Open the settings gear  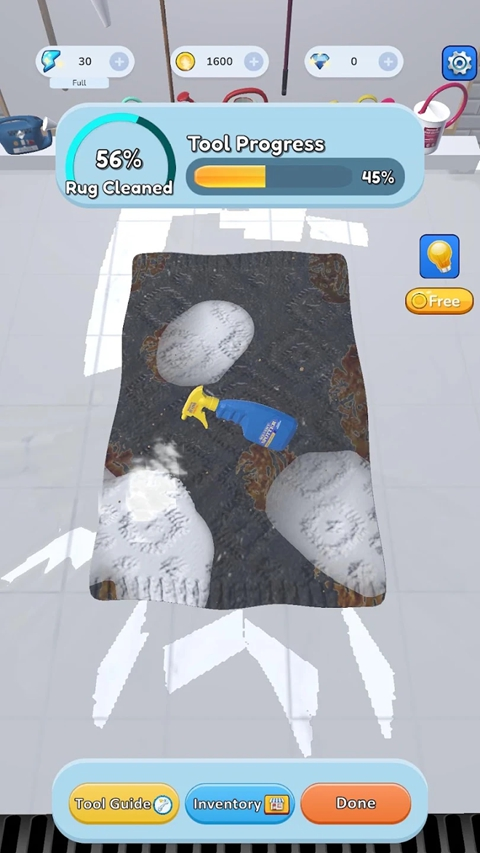click(x=459, y=63)
